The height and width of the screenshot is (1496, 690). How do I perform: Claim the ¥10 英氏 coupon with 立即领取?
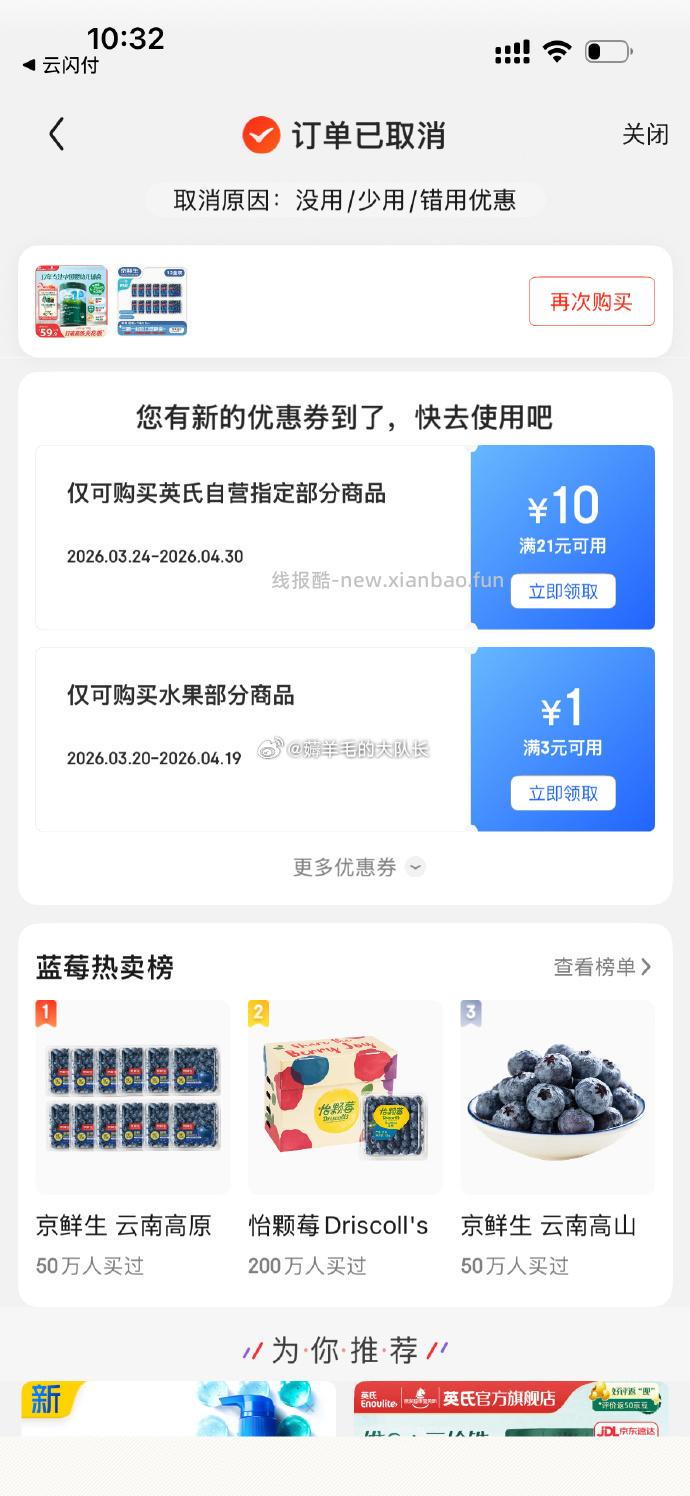tap(563, 591)
